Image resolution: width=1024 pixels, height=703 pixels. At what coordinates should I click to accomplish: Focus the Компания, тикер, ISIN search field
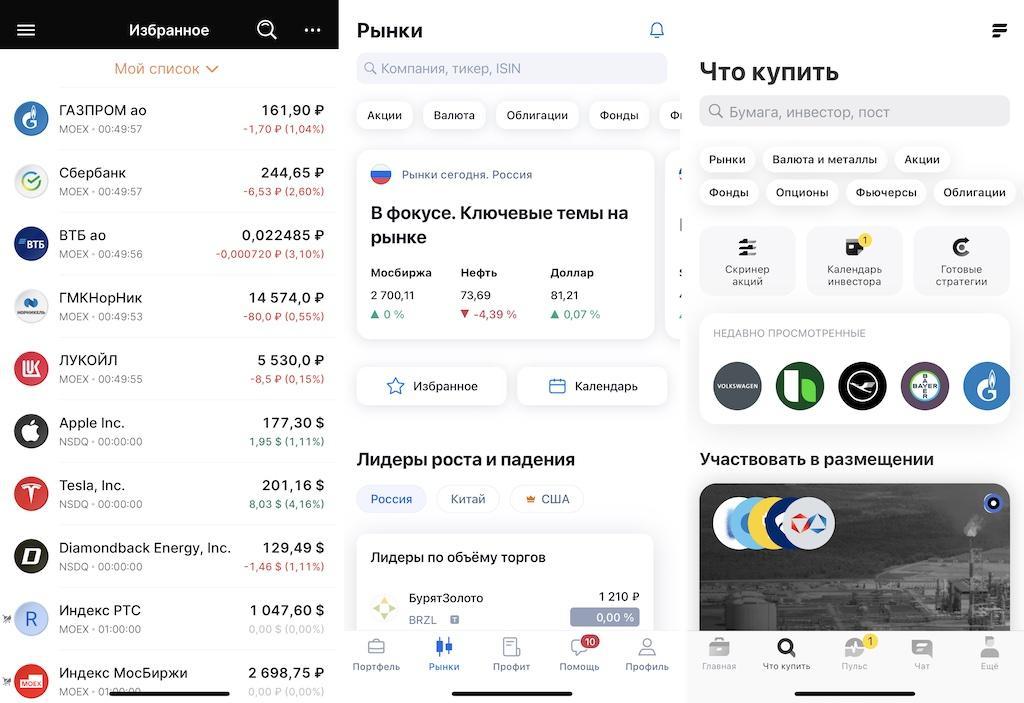(x=512, y=68)
